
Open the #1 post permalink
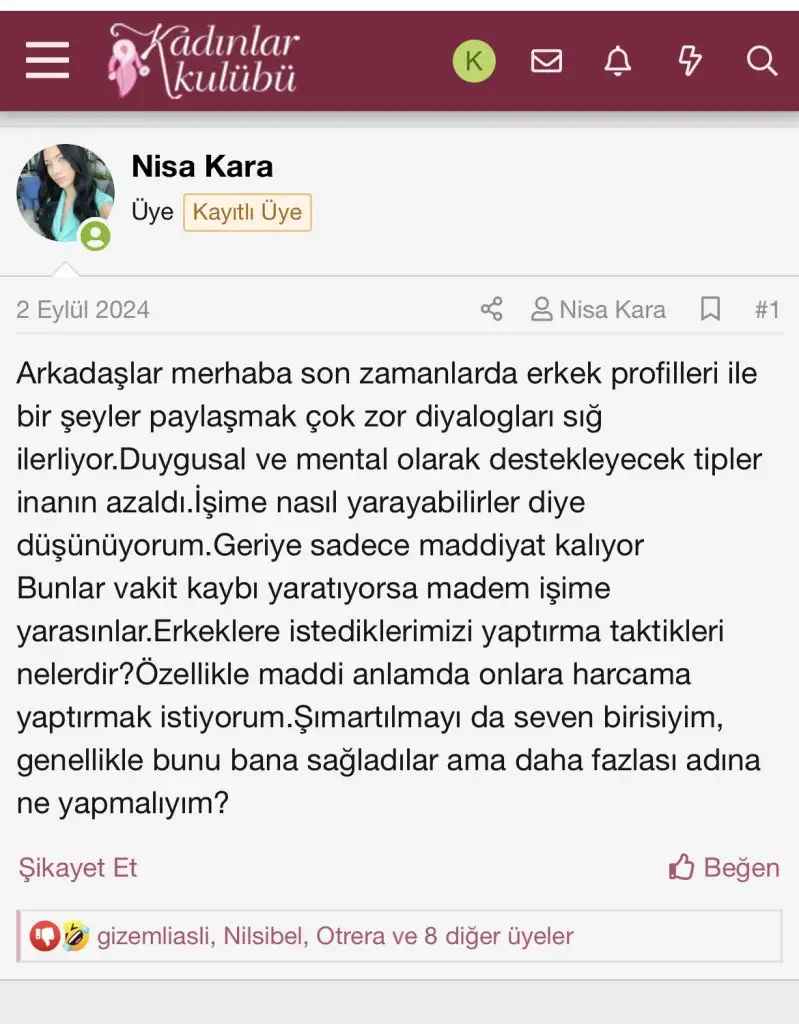[x=767, y=309]
